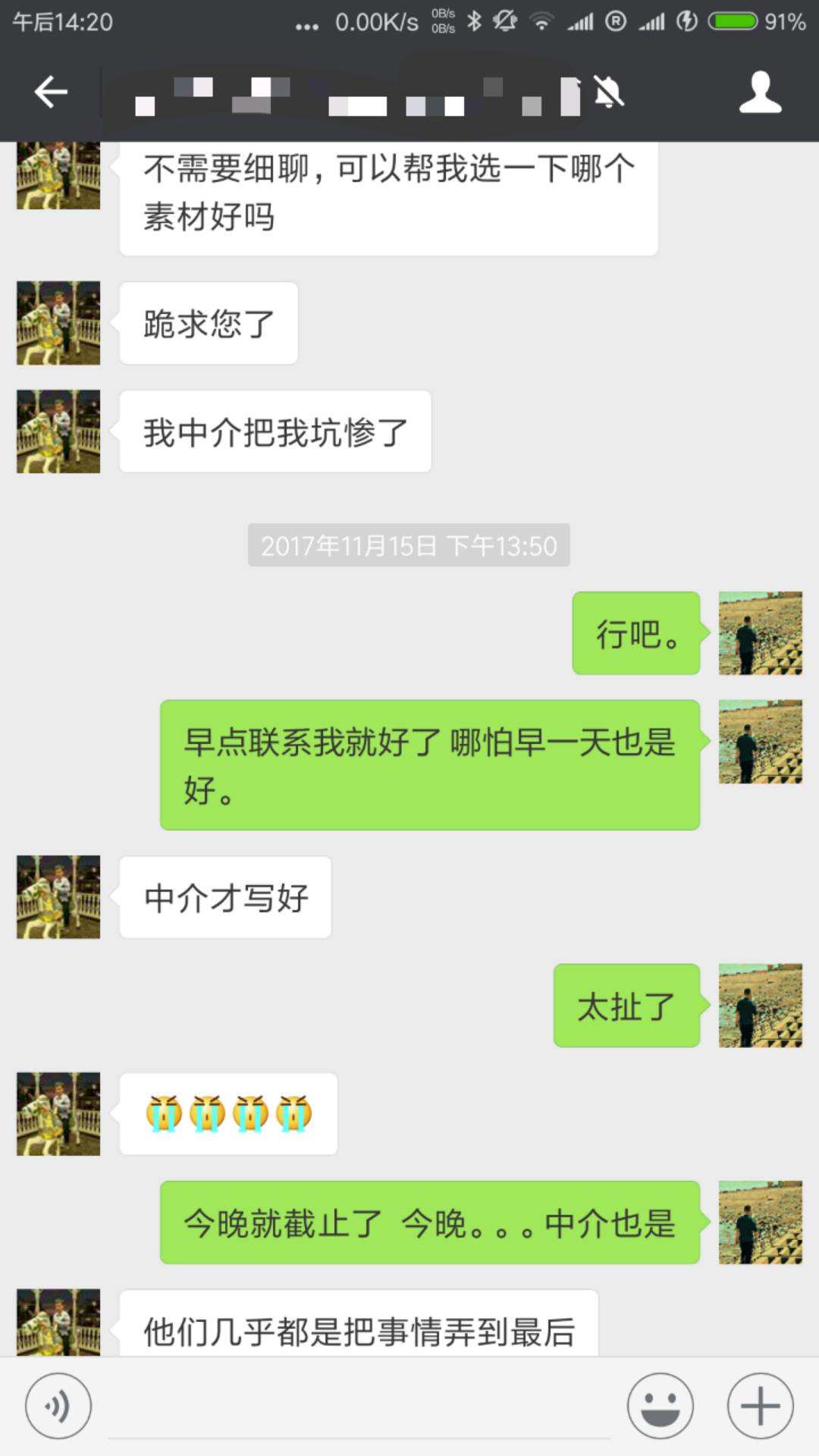Open the emoji picker

click(660, 1406)
